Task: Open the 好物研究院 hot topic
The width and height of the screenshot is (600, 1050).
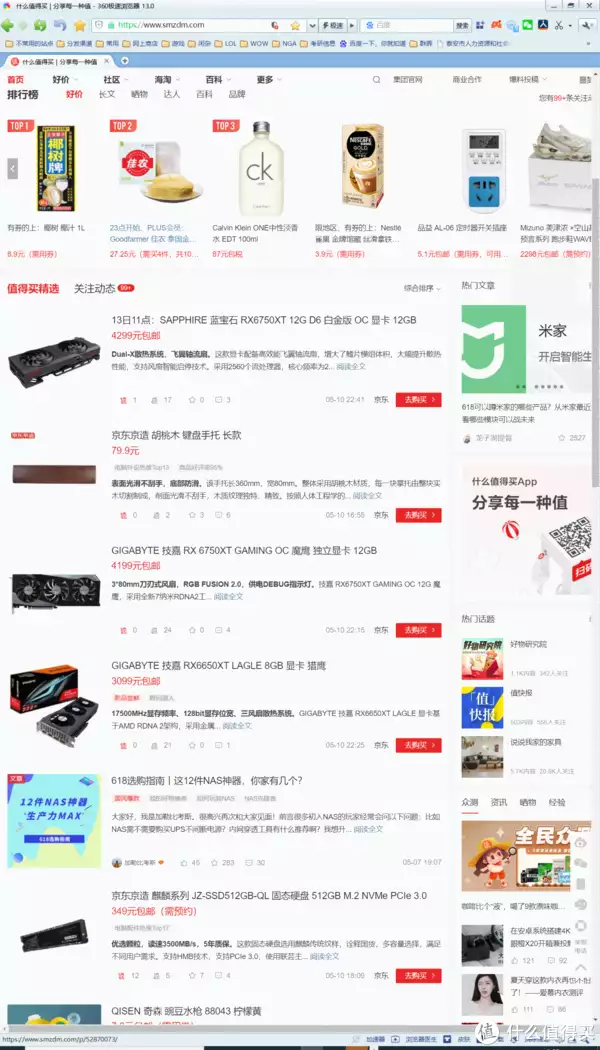Action: [528, 644]
